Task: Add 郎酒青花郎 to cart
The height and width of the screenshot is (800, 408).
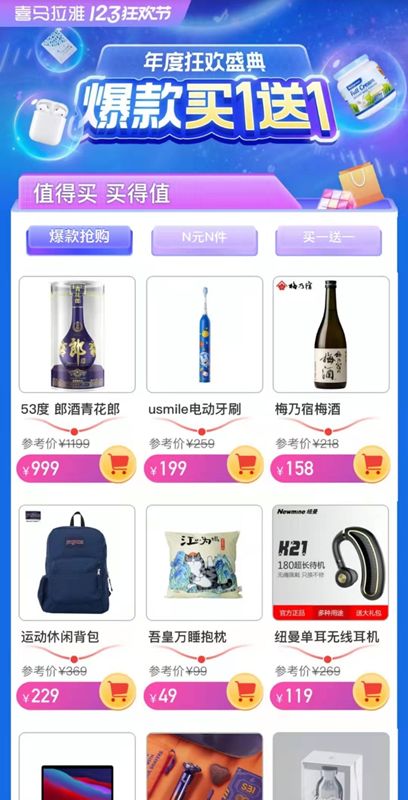Action: [x=118, y=464]
